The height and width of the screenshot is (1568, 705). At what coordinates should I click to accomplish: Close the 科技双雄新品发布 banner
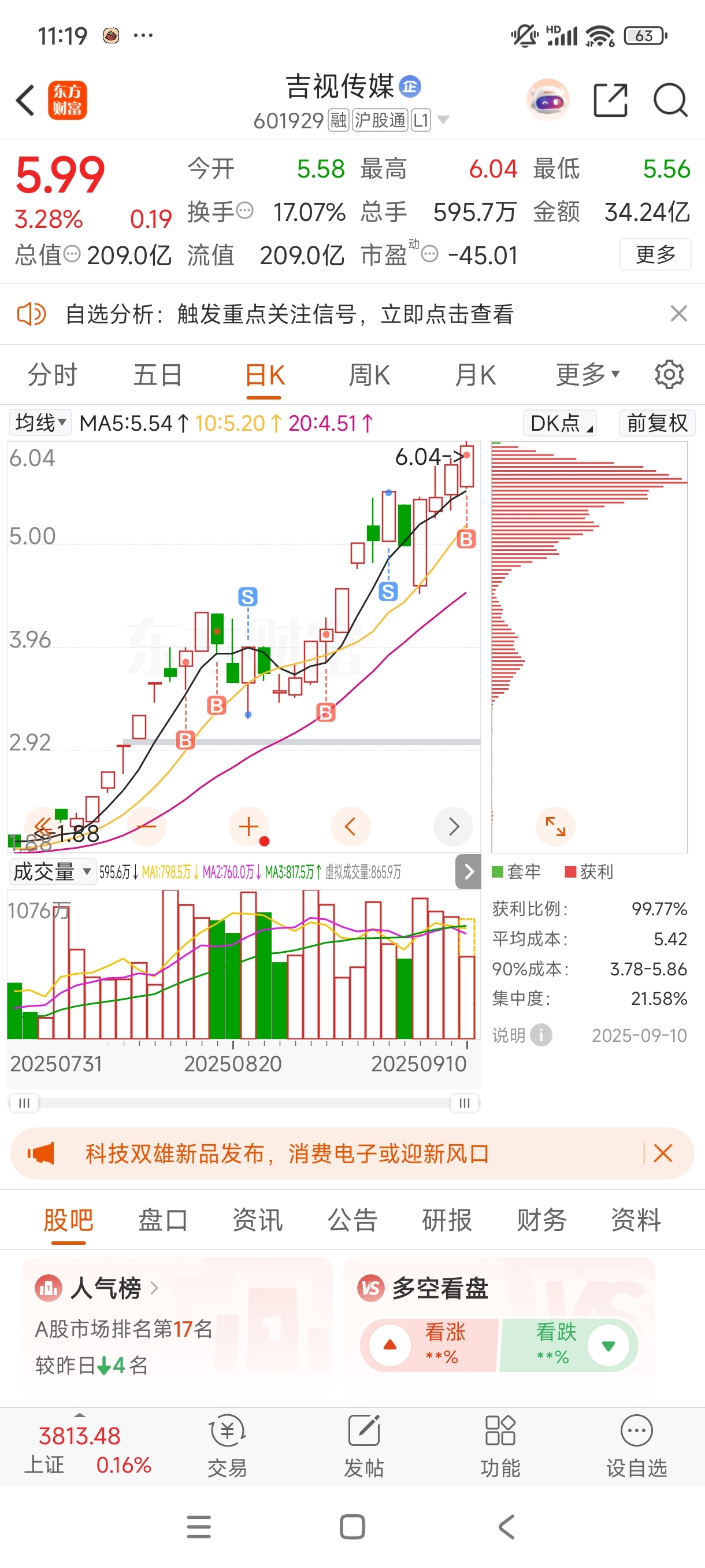tap(663, 1153)
